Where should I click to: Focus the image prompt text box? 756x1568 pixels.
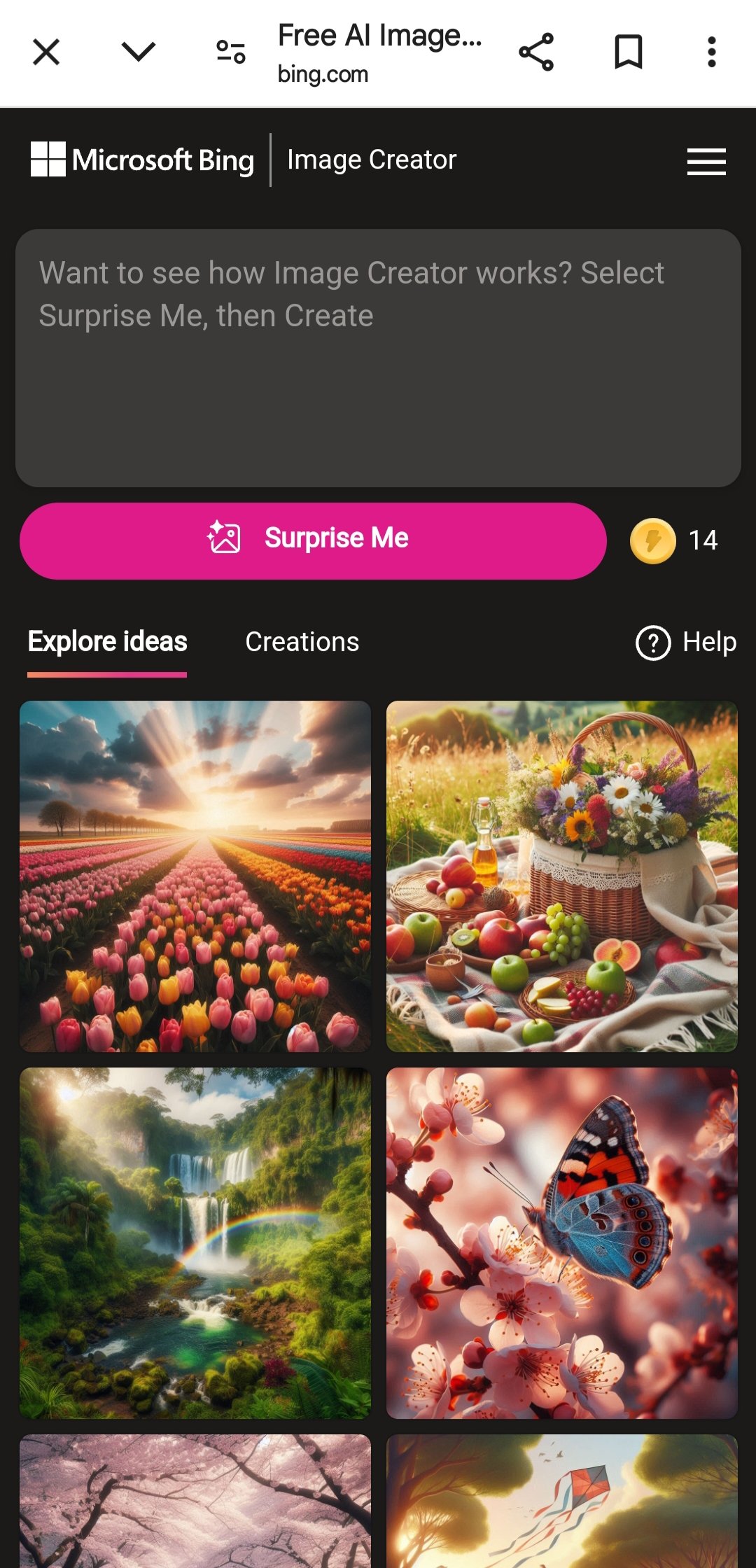tap(378, 358)
